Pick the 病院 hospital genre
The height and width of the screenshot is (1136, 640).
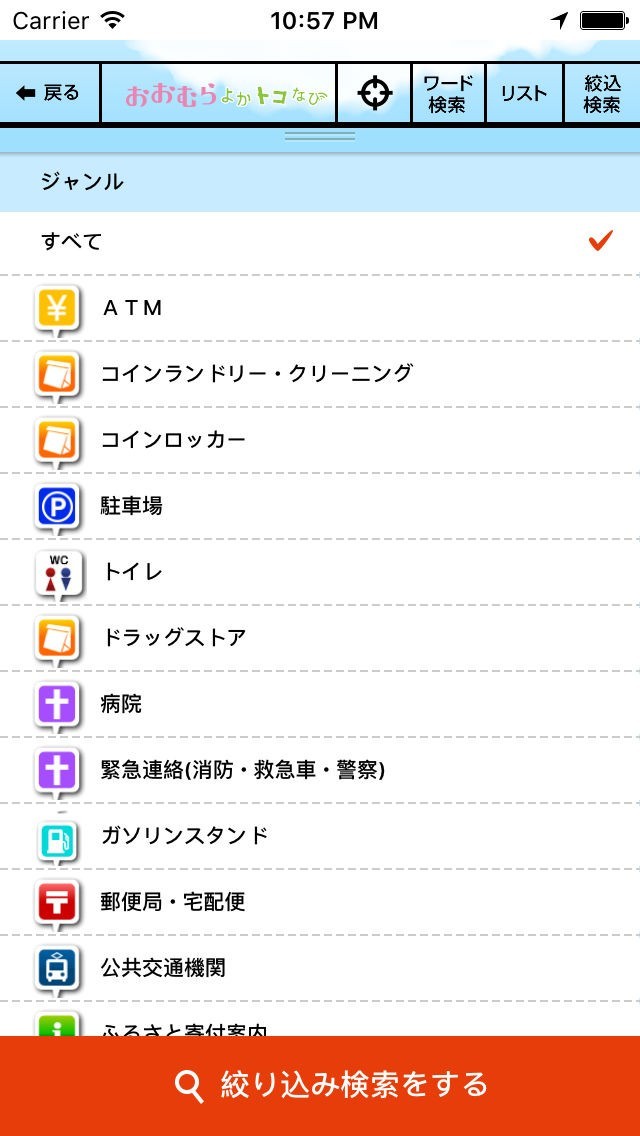(320, 704)
